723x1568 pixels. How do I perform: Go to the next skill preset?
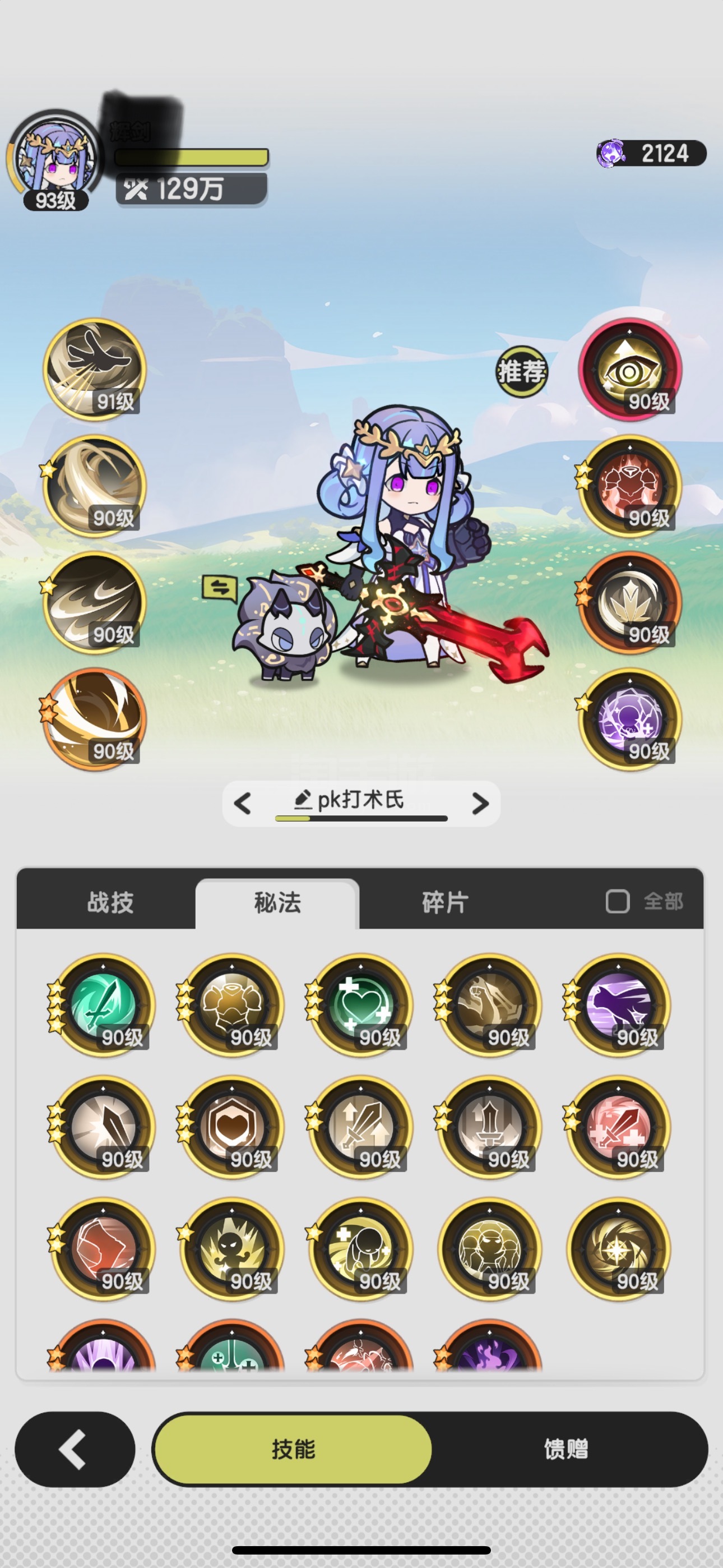[480, 804]
